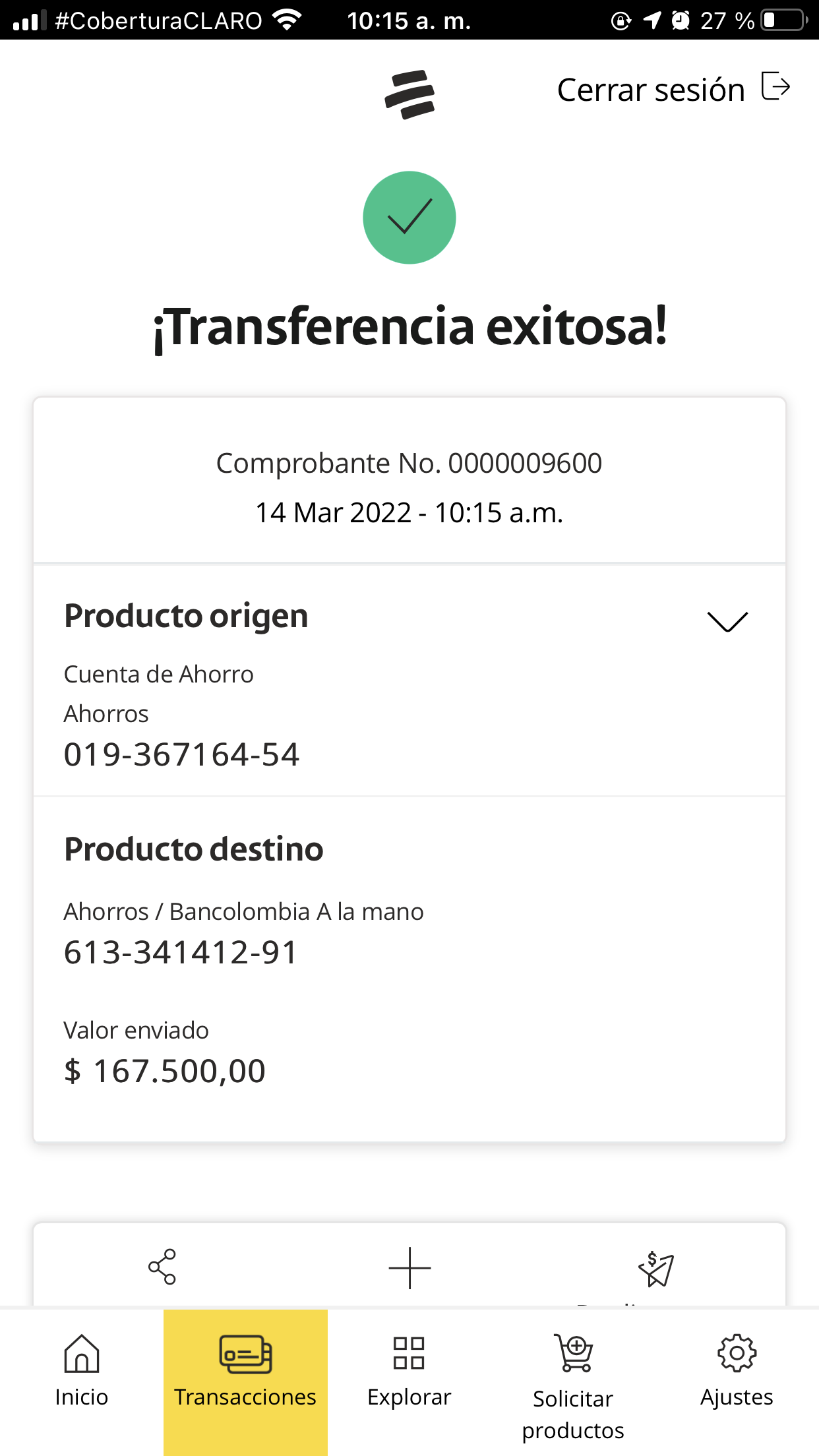Tap Cerrar sesión to log out
Screen dimensions: 819x1456
pyautogui.click(x=673, y=89)
